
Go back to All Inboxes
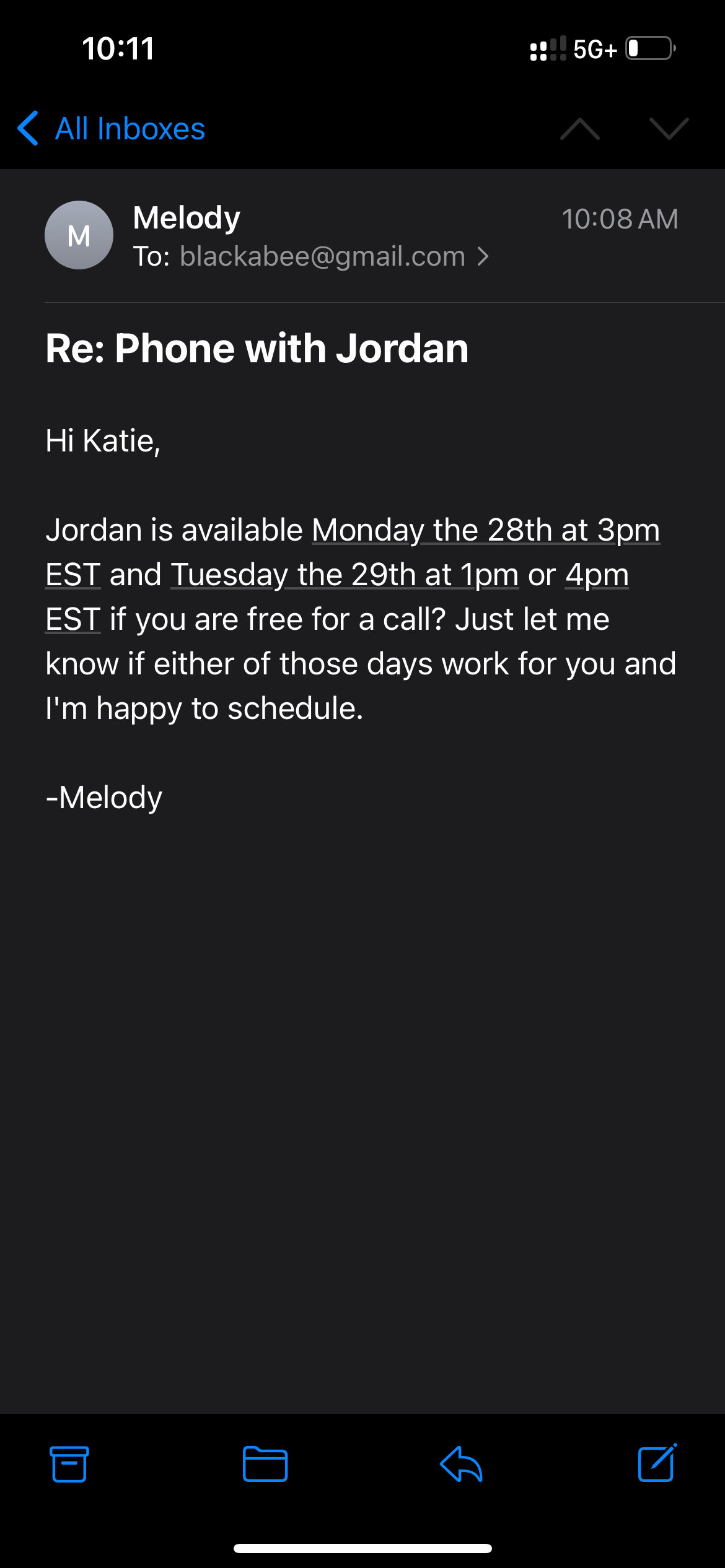(x=112, y=129)
